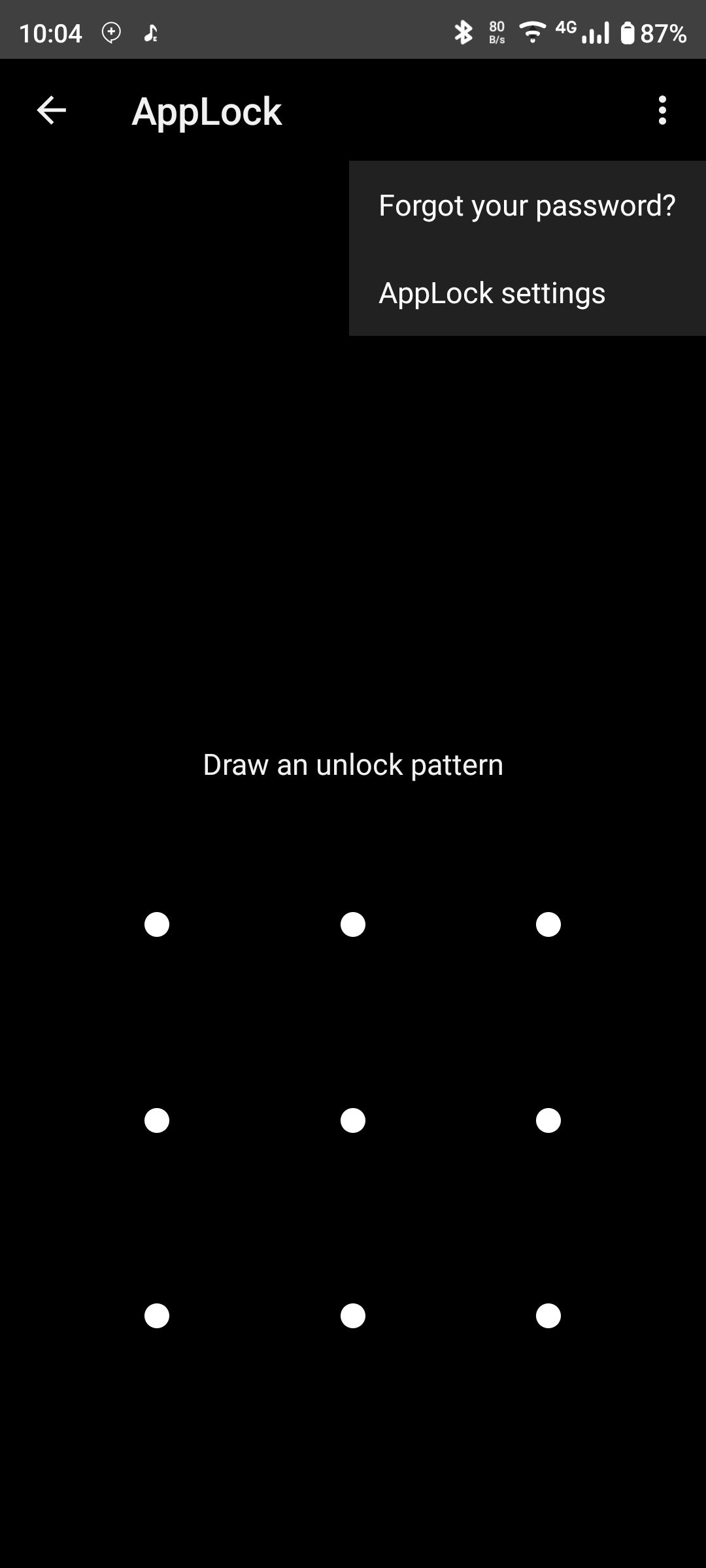Open AppLock settings from the menu

[492, 293]
